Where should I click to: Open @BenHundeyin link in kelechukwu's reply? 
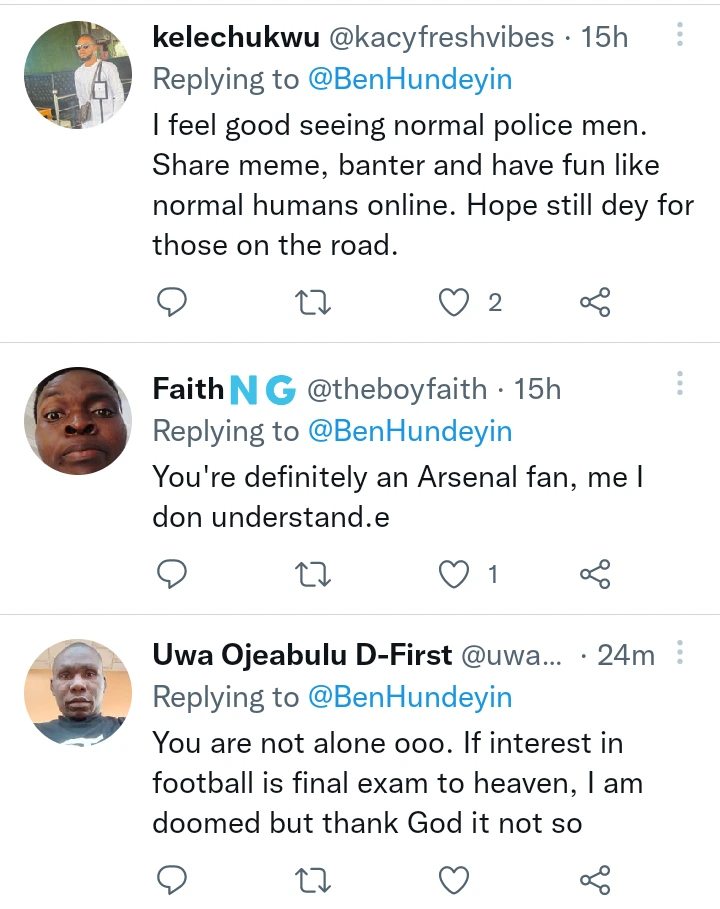408,80
